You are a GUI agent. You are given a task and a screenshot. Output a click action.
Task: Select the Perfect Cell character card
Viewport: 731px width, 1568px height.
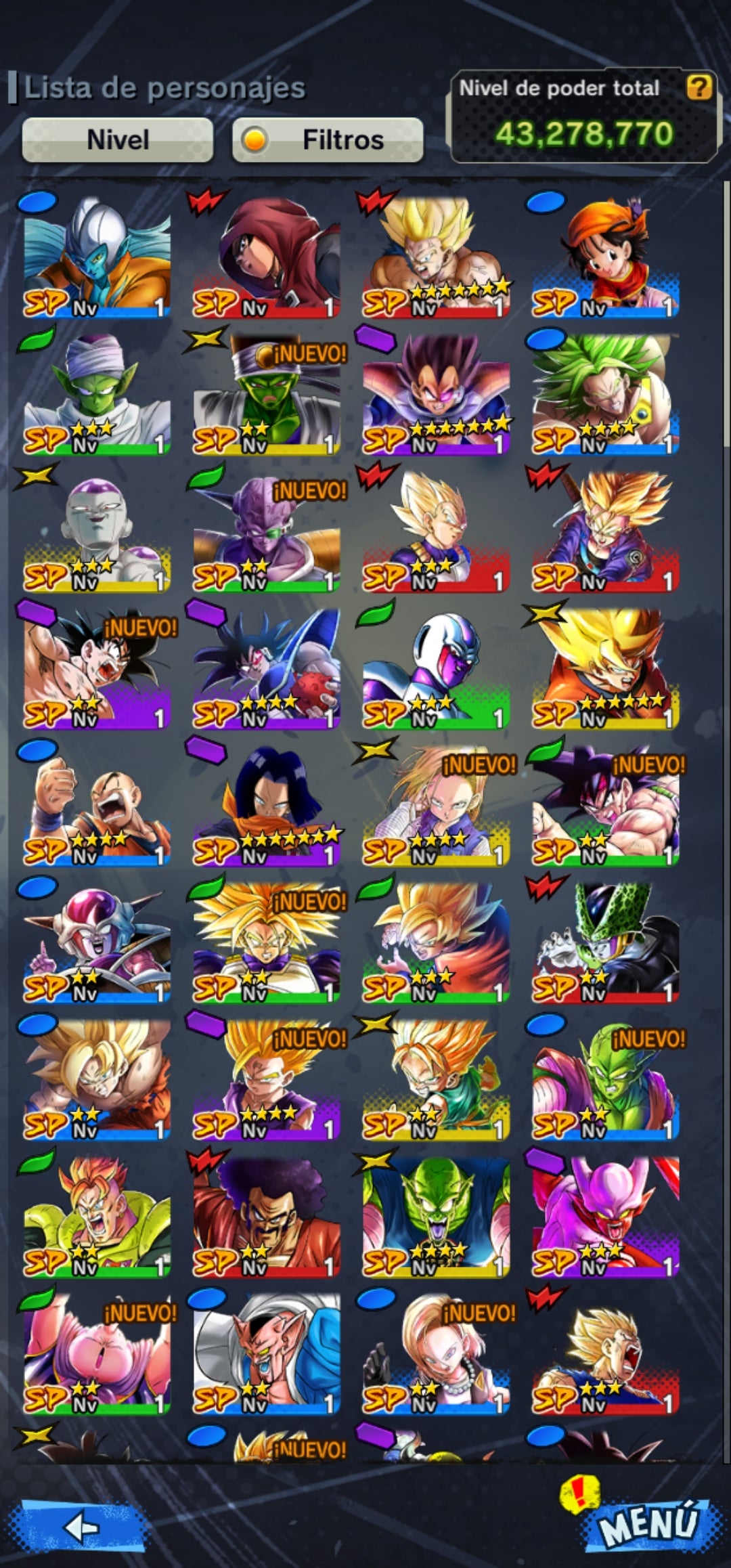(x=605, y=942)
